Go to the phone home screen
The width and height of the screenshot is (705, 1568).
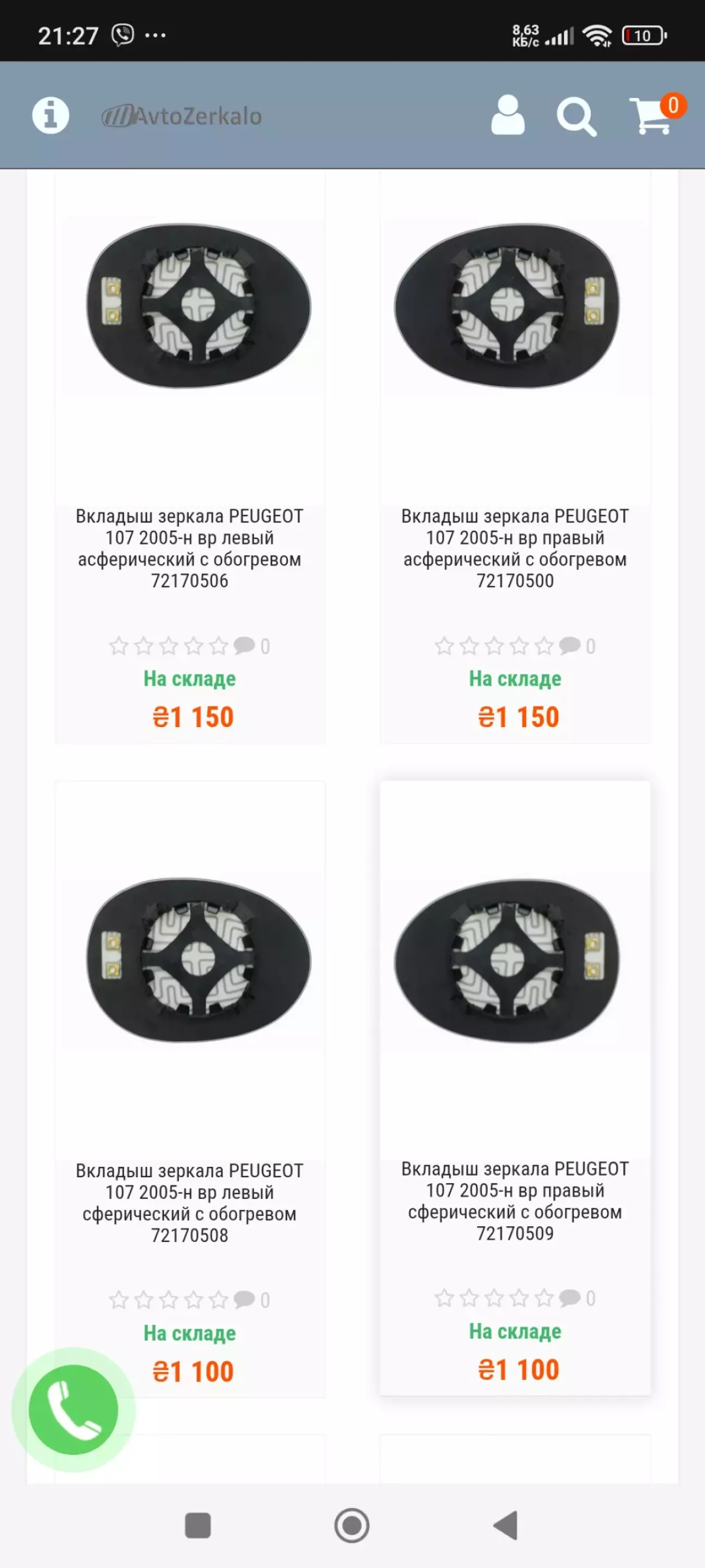click(351, 1526)
